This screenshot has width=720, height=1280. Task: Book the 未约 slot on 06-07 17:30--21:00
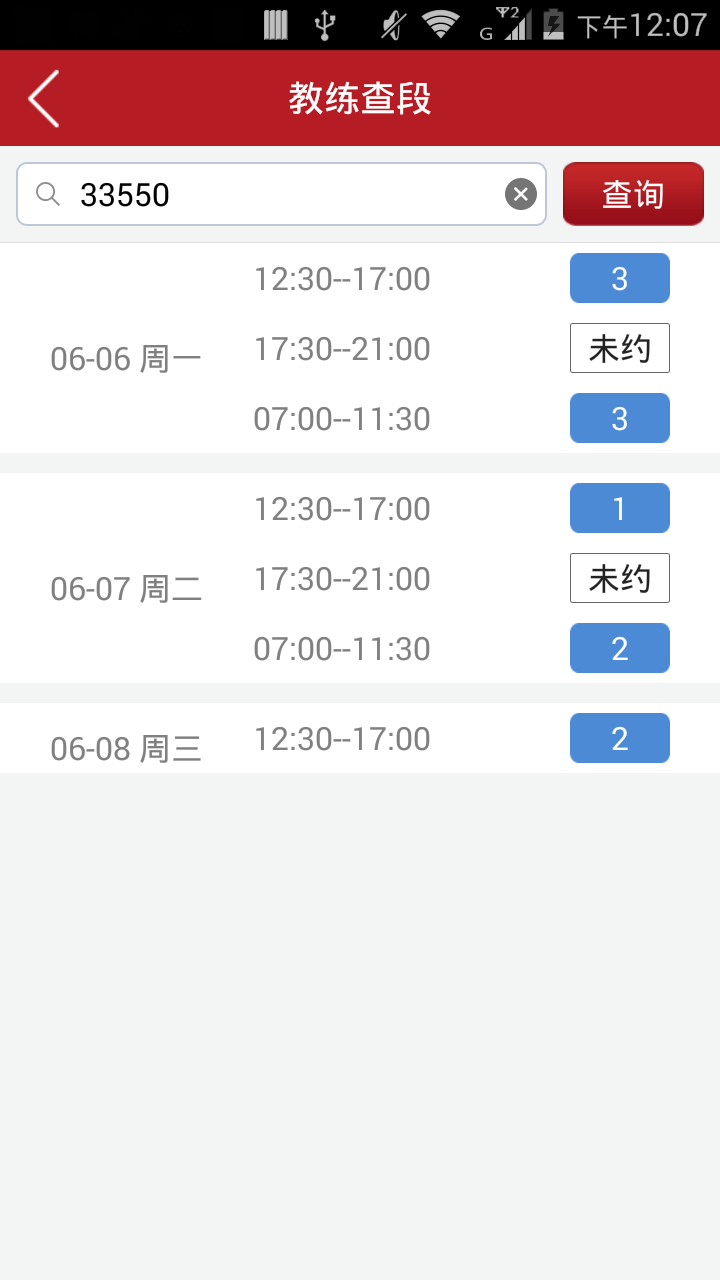tap(619, 578)
